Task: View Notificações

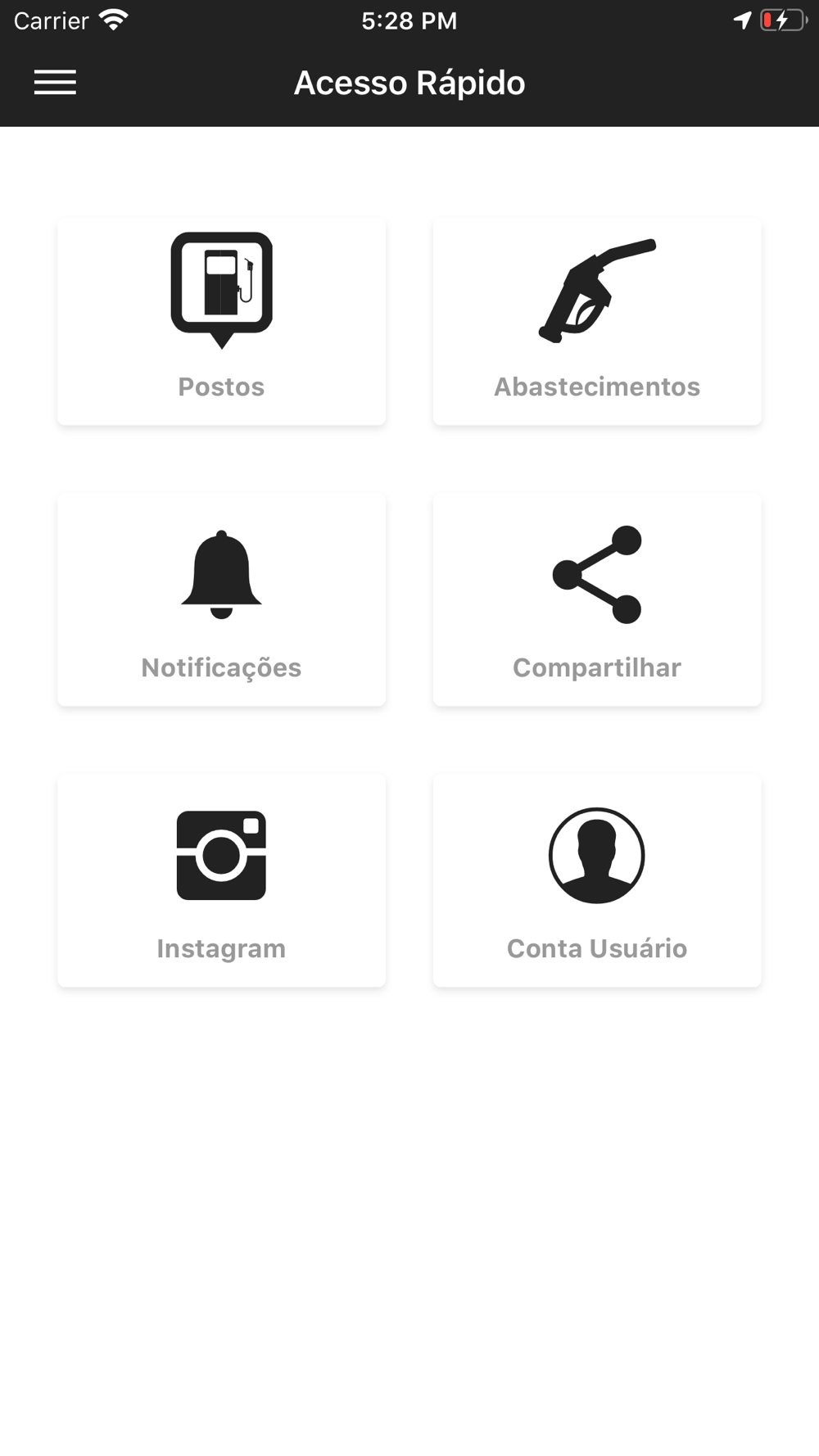Action: [221, 600]
